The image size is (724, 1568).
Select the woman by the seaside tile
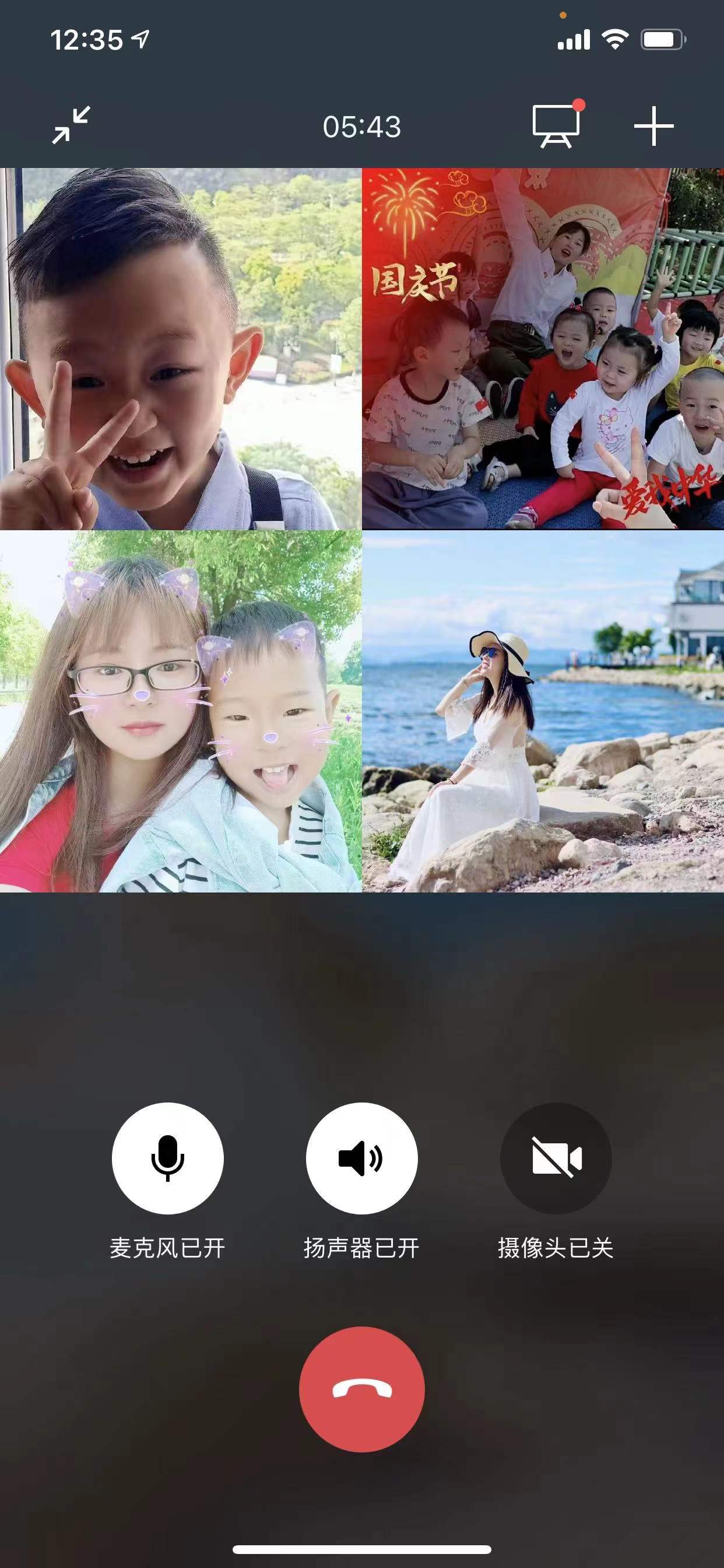pyautogui.click(x=543, y=711)
